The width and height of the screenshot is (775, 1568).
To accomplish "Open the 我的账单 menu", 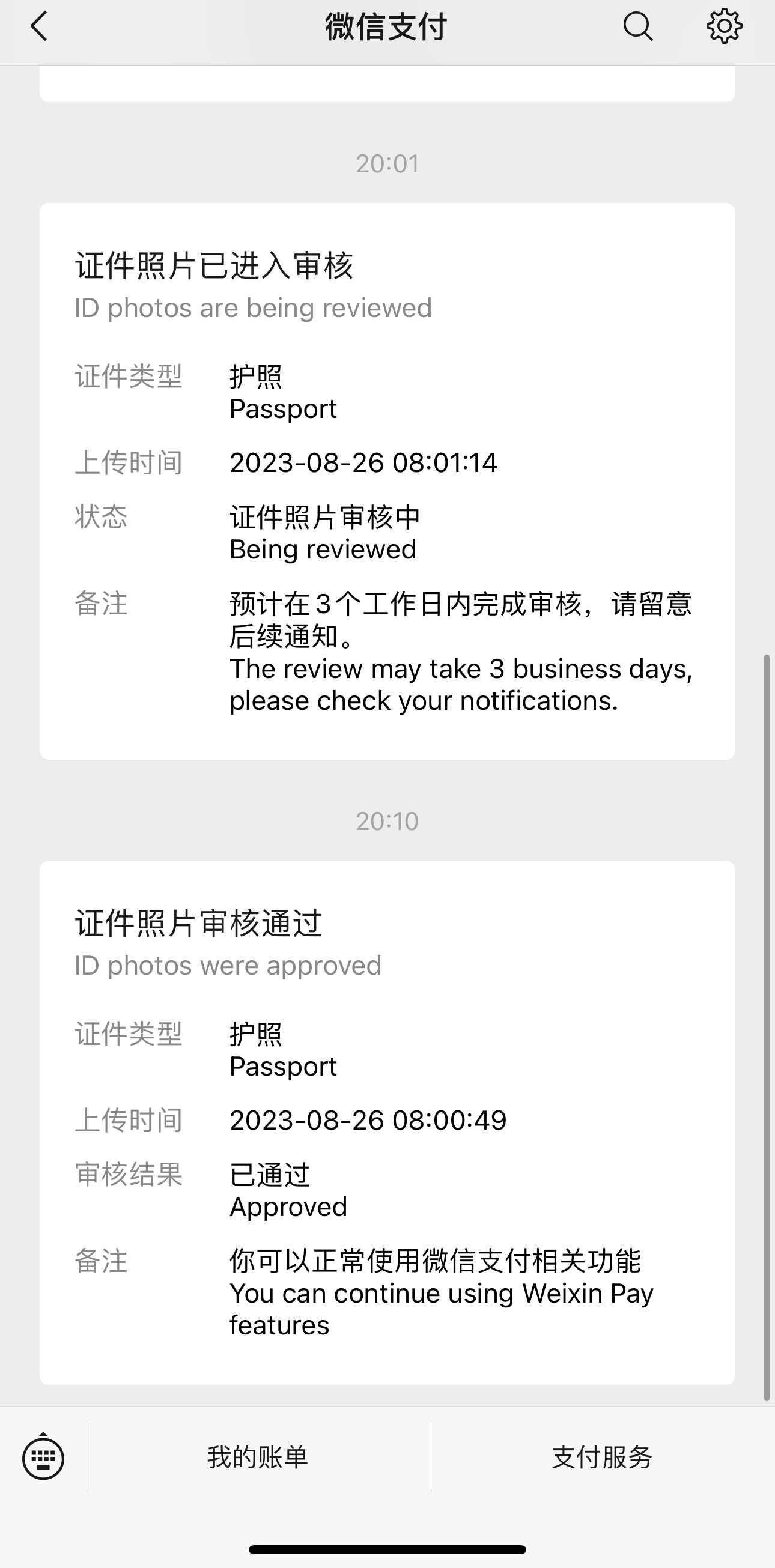I will coord(258,1458).
